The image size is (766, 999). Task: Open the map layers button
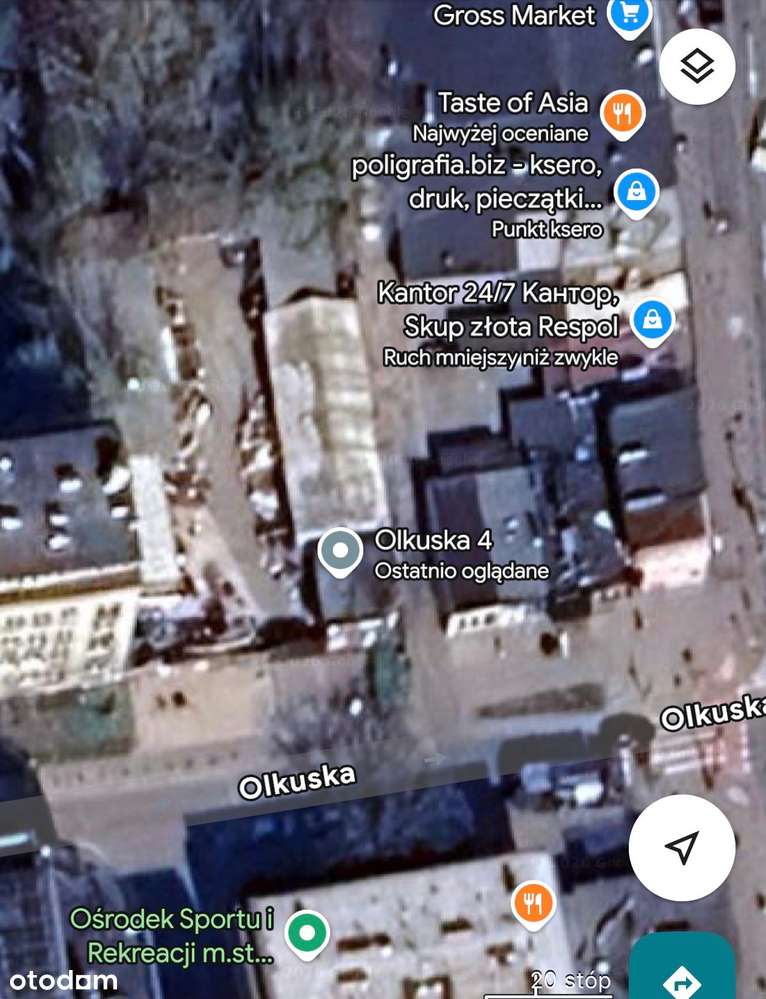pos(697,67)
